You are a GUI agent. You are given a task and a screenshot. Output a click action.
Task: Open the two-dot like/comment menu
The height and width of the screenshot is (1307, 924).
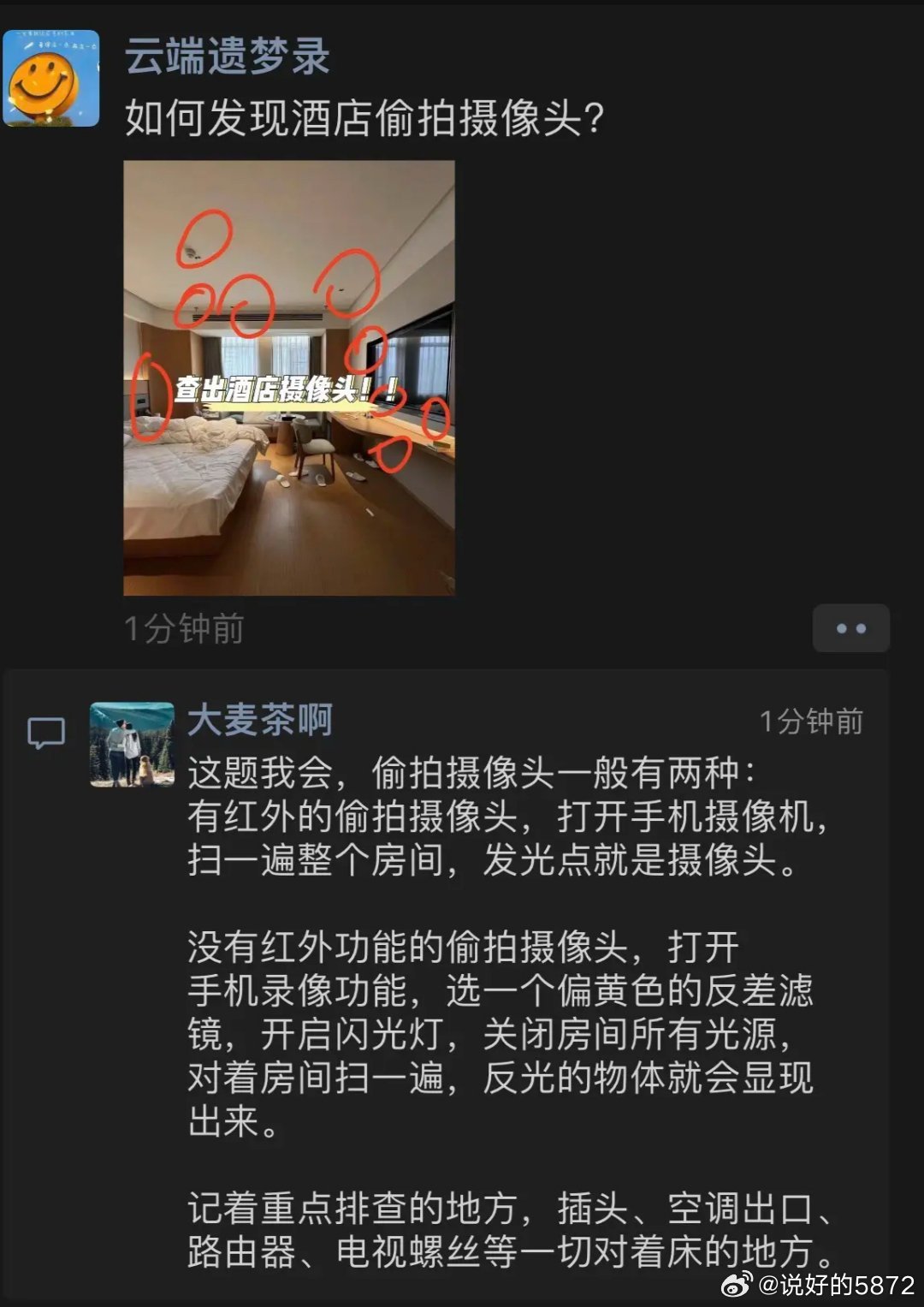(x=850, y=628)
